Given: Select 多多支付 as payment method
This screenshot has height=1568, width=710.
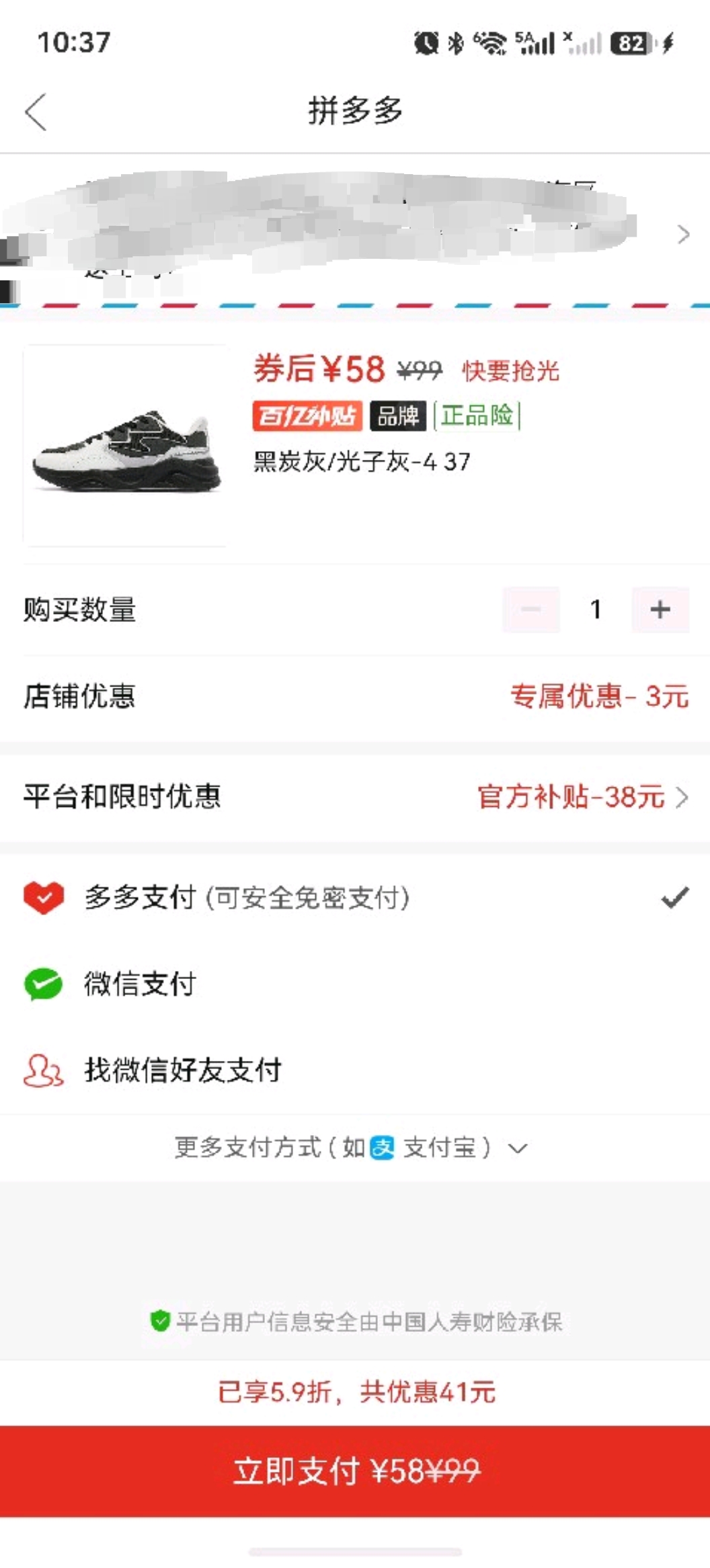Looking at the screenshot, I should pos(355,897).
